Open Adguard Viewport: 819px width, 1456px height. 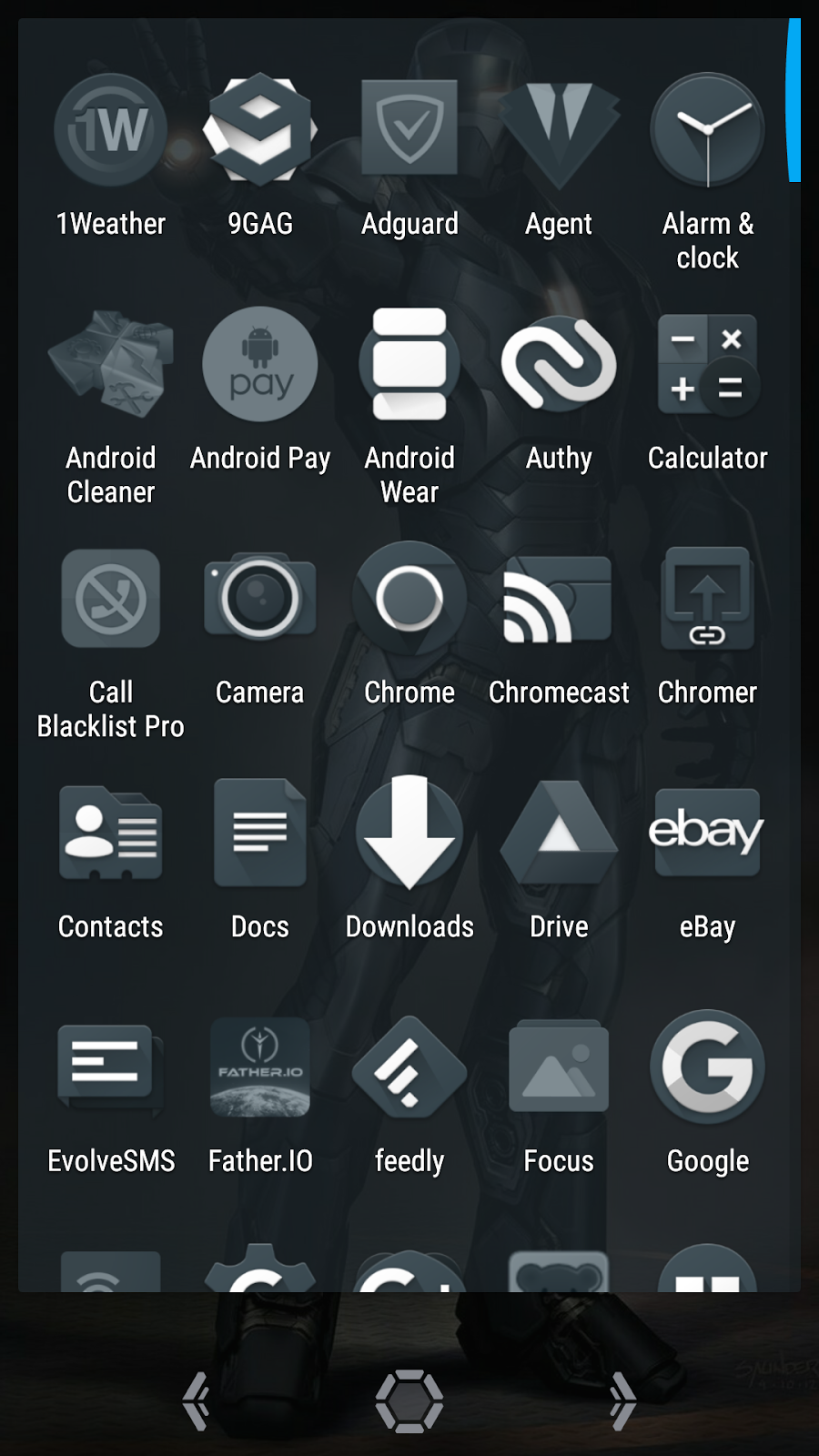(409, 129)
